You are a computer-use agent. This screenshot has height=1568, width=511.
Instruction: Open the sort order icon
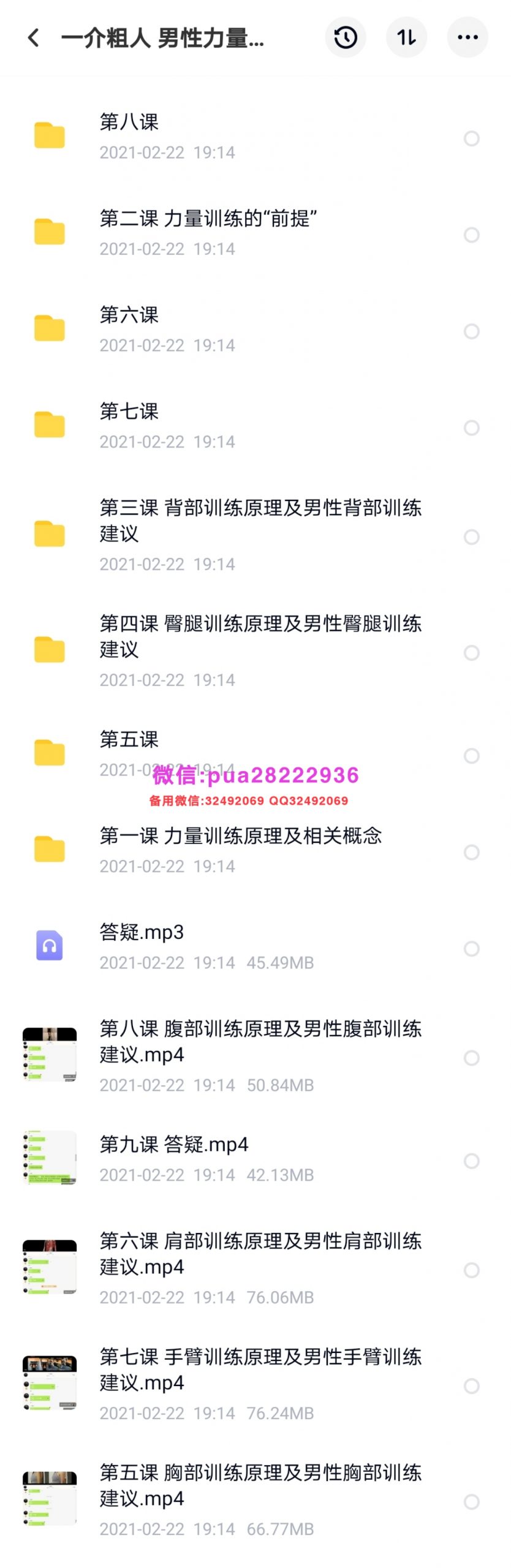click(406, 37)
